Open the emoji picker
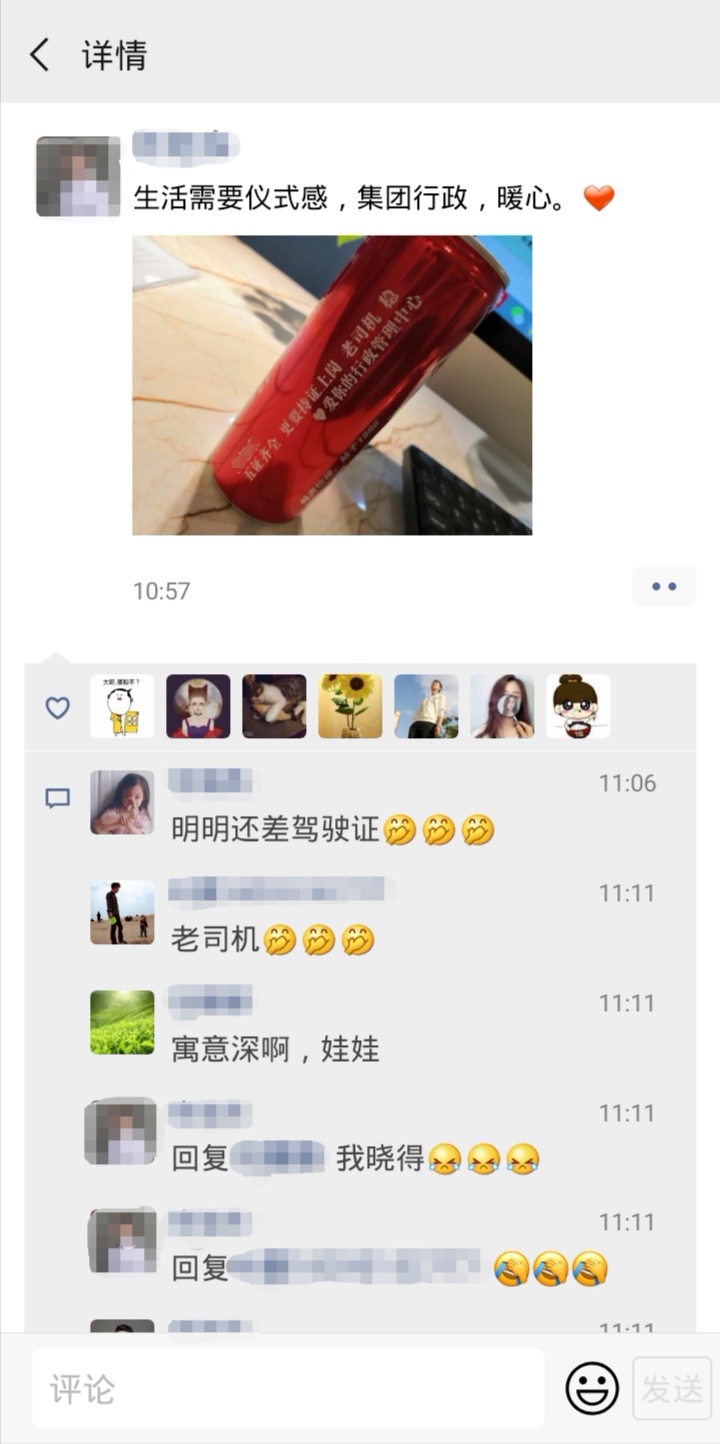The image size is (720, 1444). click(x=592, y=1389)
